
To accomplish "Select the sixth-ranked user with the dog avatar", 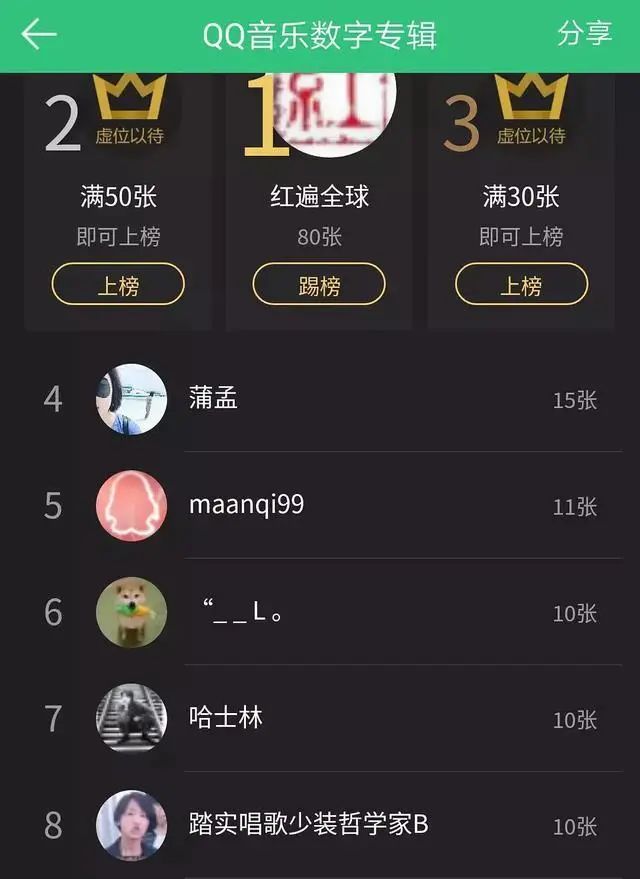I will 320,612.
